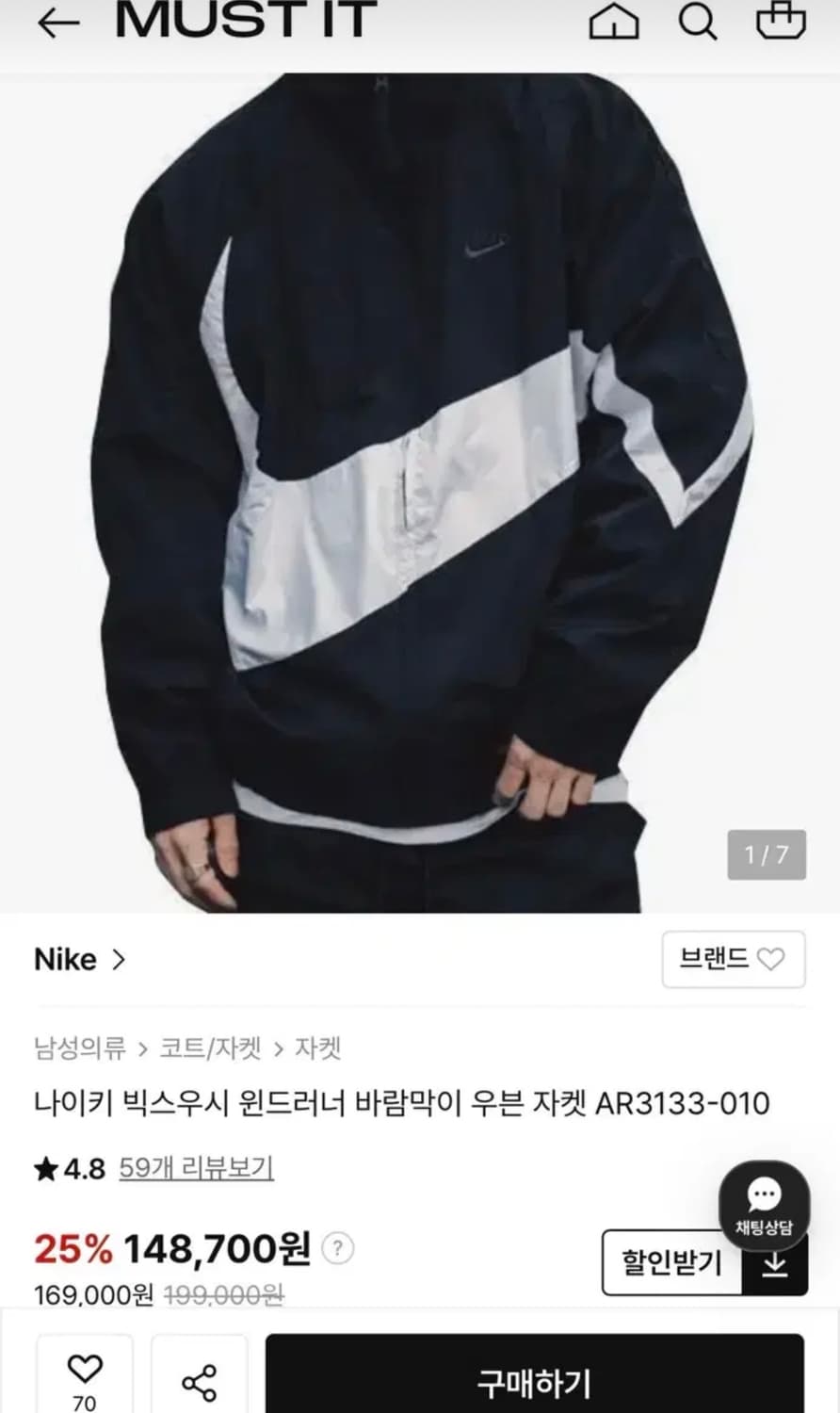The width and height of the screenshot is (840, 1413).
Task: Tap the 구매하기 purchase button
Action: (535, 1381)
